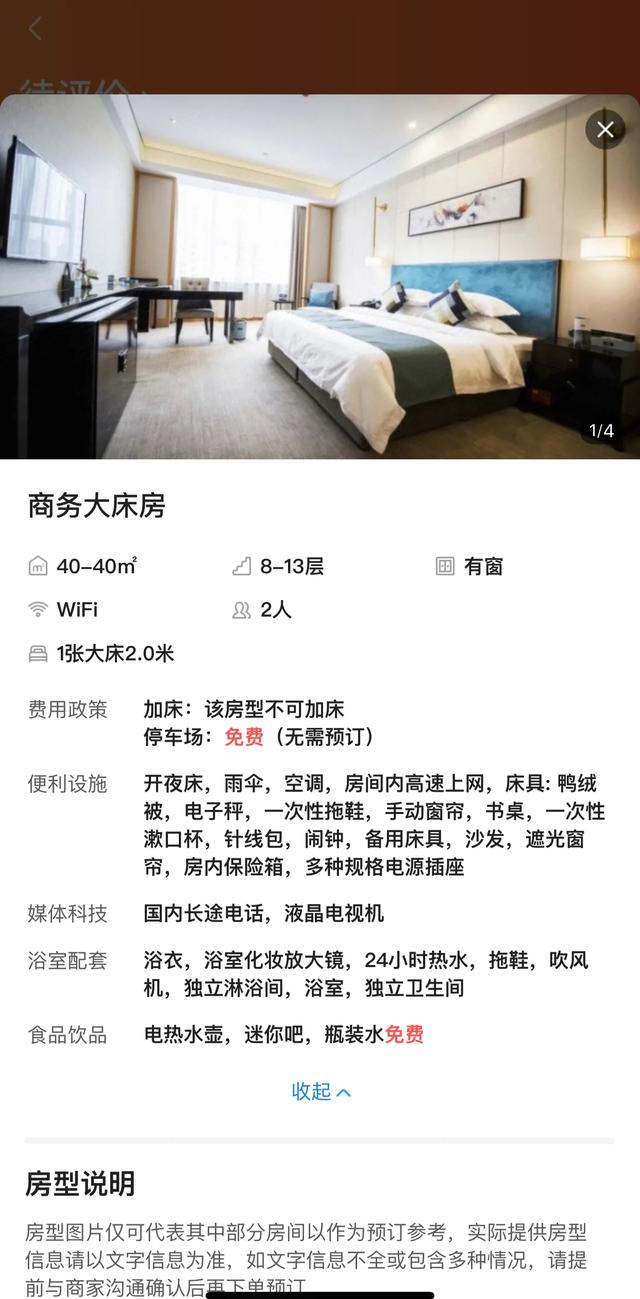Collapse the amenities list with 收起
The width and height of the screenshot is (640, 1299).
320,1091
